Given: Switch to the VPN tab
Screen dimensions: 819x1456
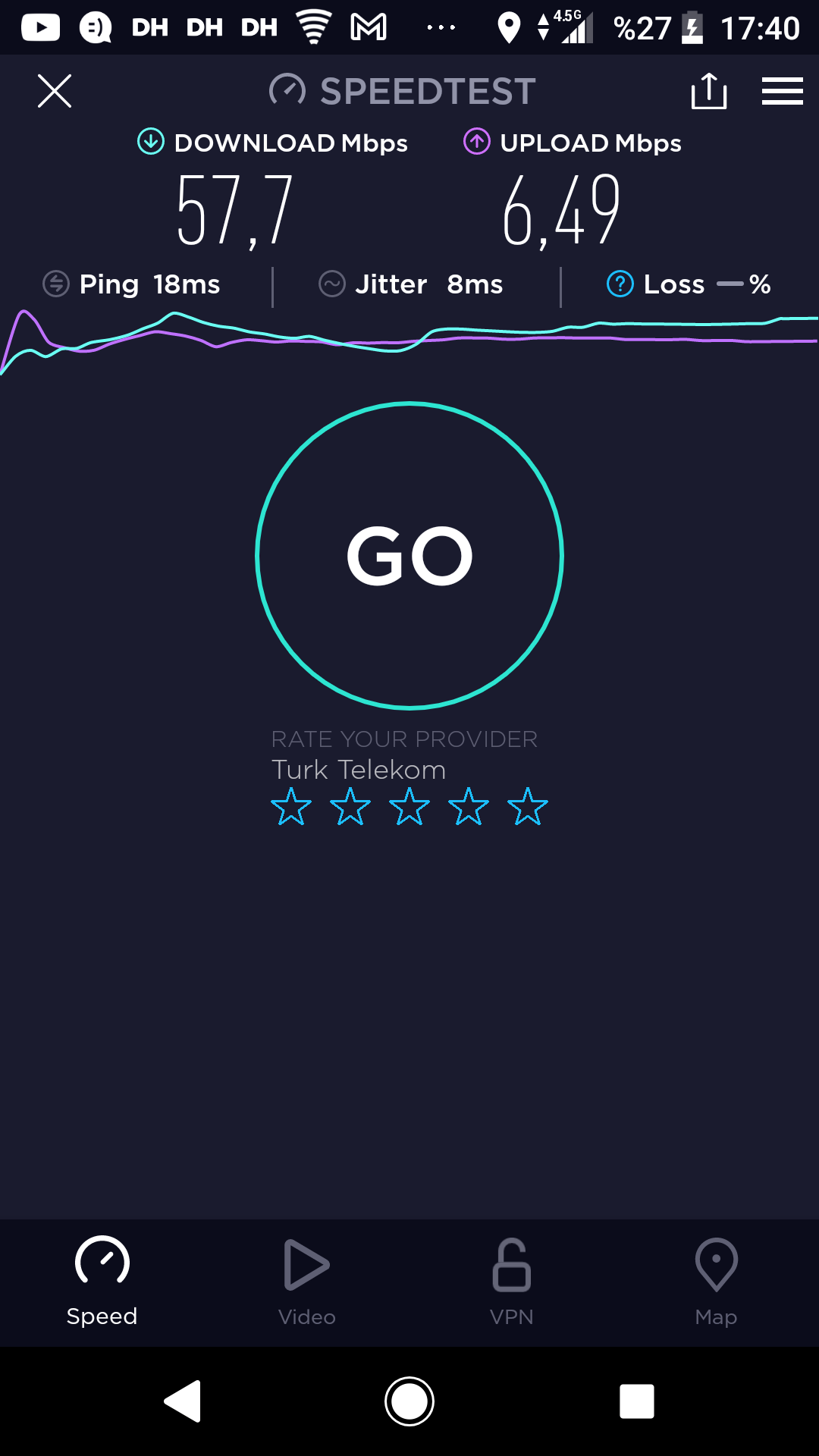Looking at the screenshot, I should [512, 1282].
